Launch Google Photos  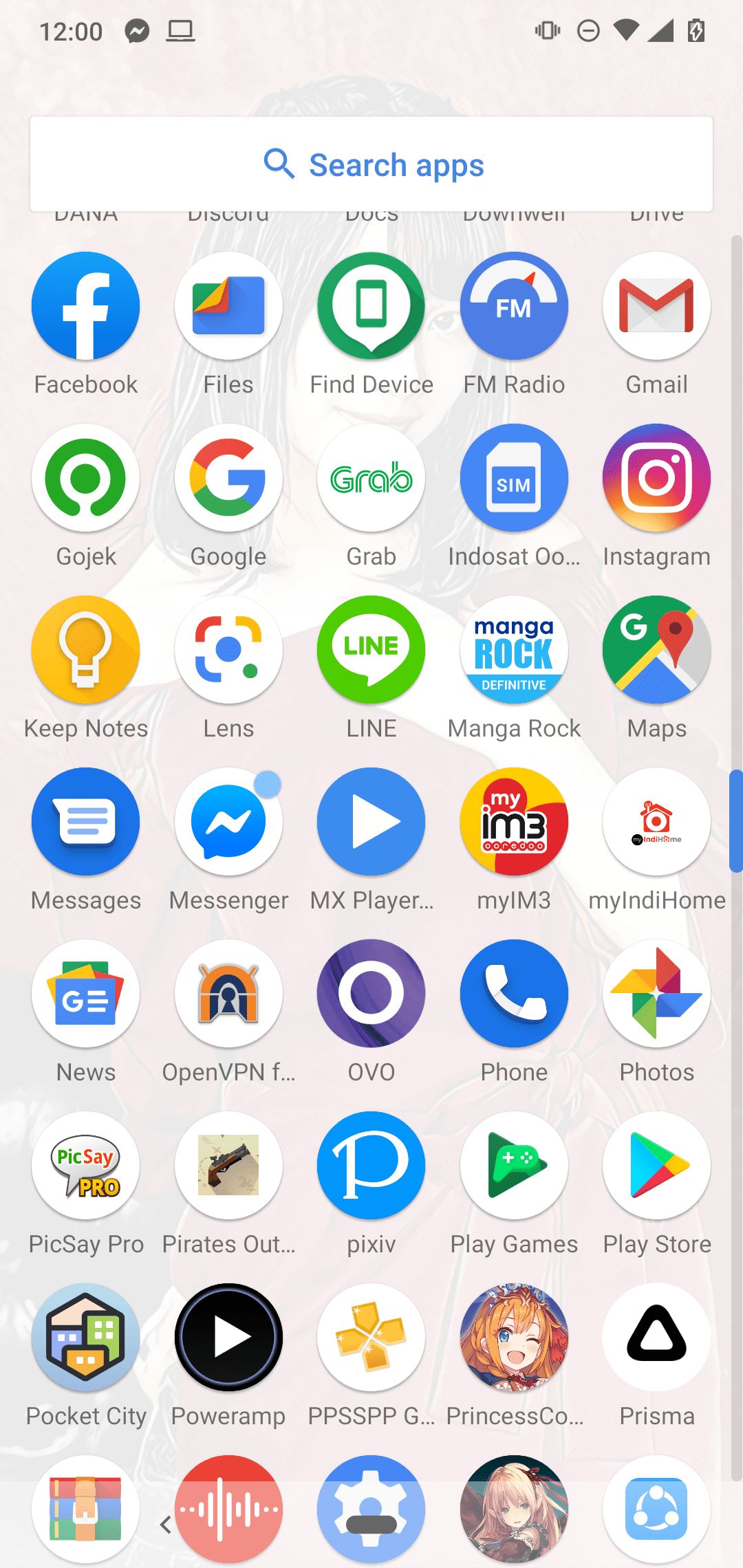tap(656, 994)
